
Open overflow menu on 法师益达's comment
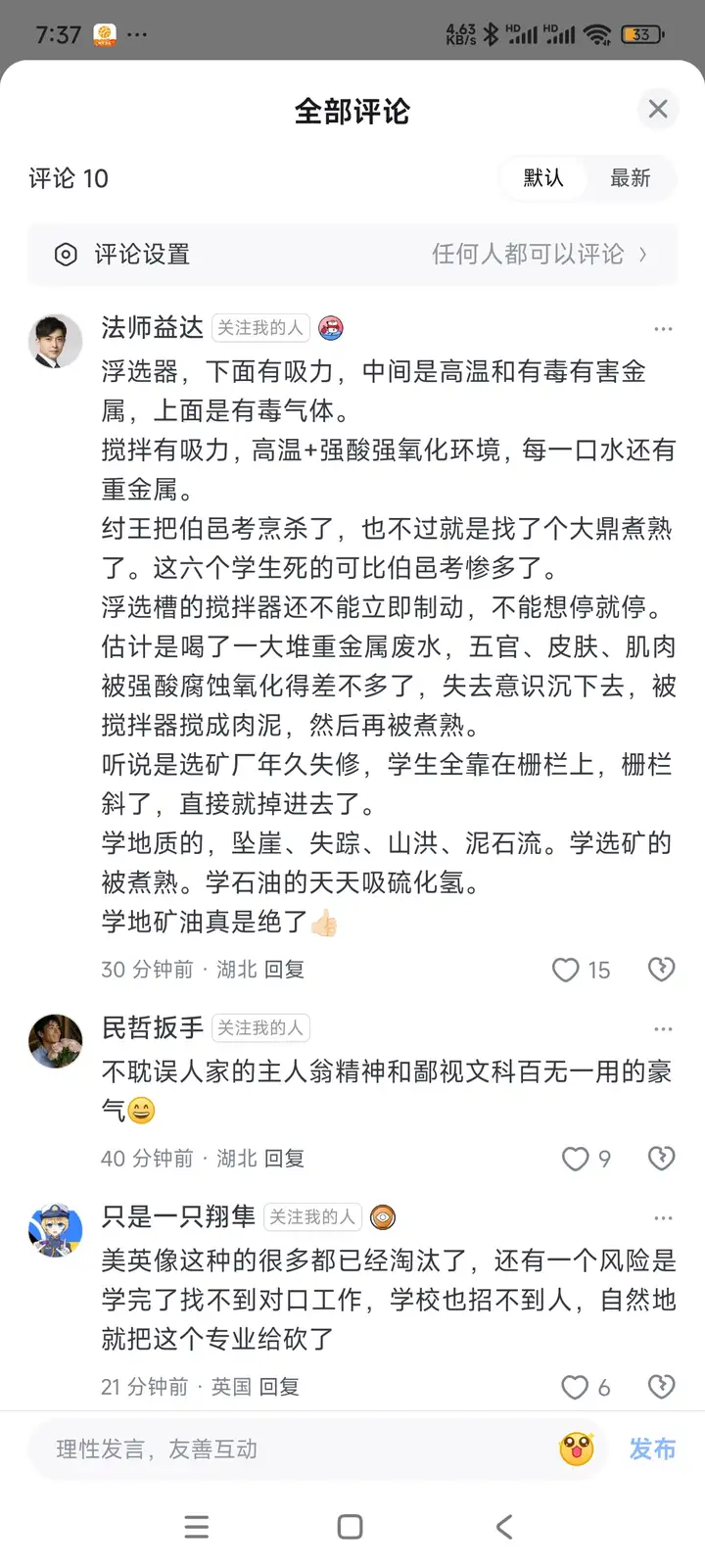point(663,329)
